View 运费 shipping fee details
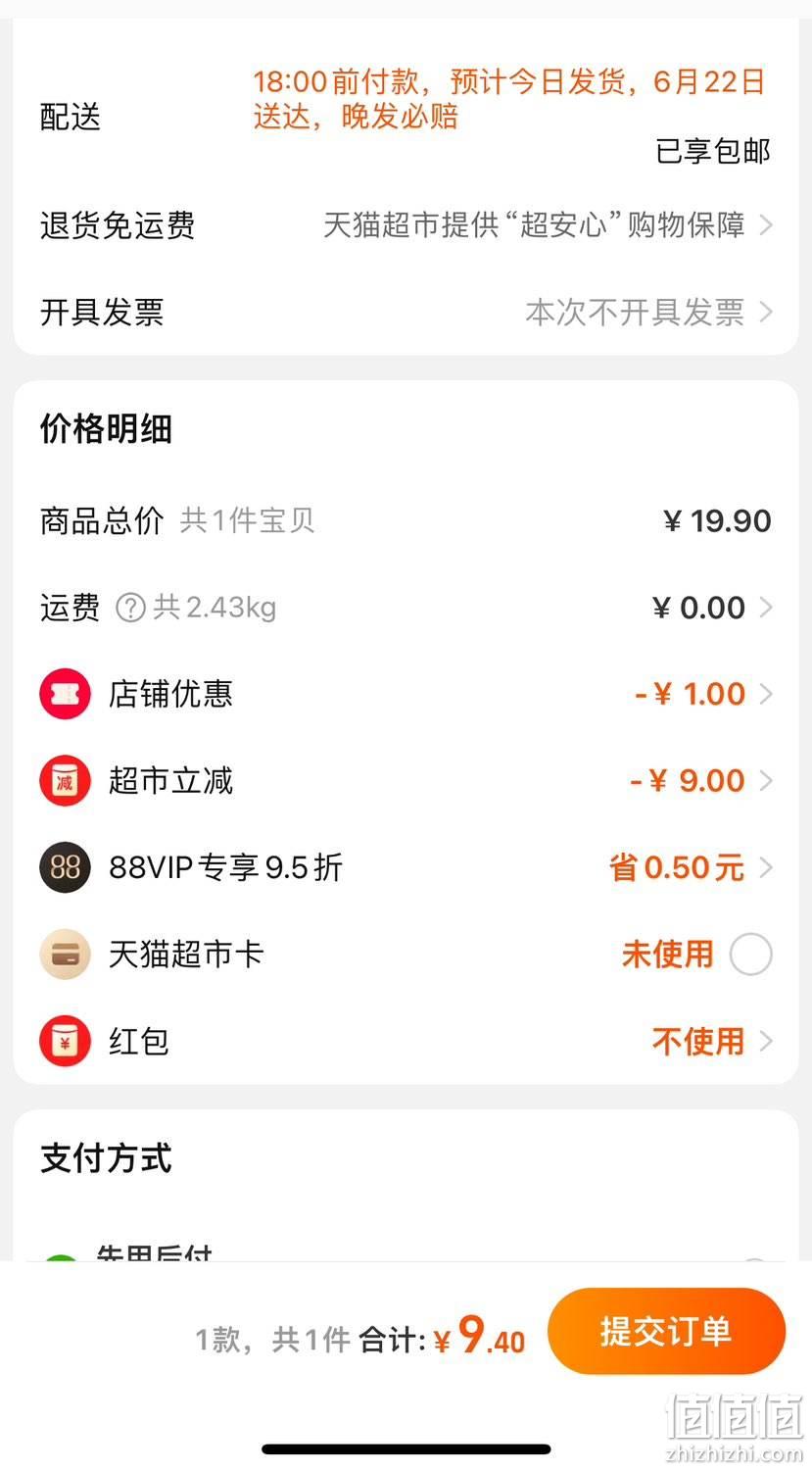The width and height of the screenshot is (812, 1471). [x=406, y=608]
